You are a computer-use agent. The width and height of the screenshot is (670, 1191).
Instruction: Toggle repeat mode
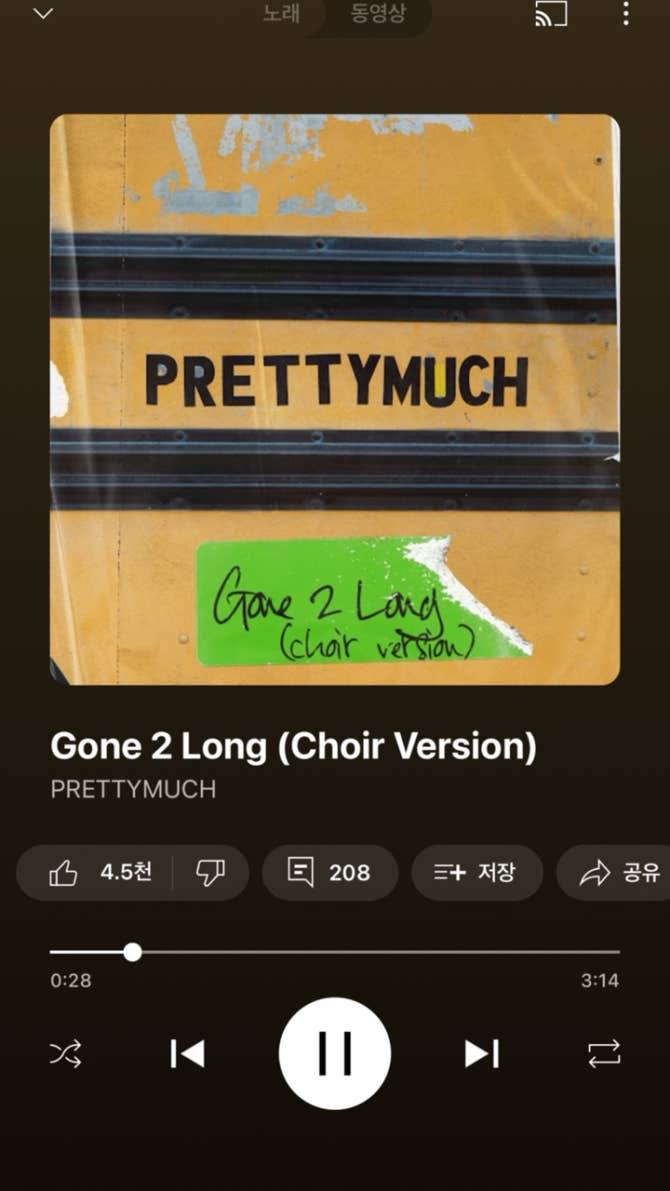tap(604, 1053)
